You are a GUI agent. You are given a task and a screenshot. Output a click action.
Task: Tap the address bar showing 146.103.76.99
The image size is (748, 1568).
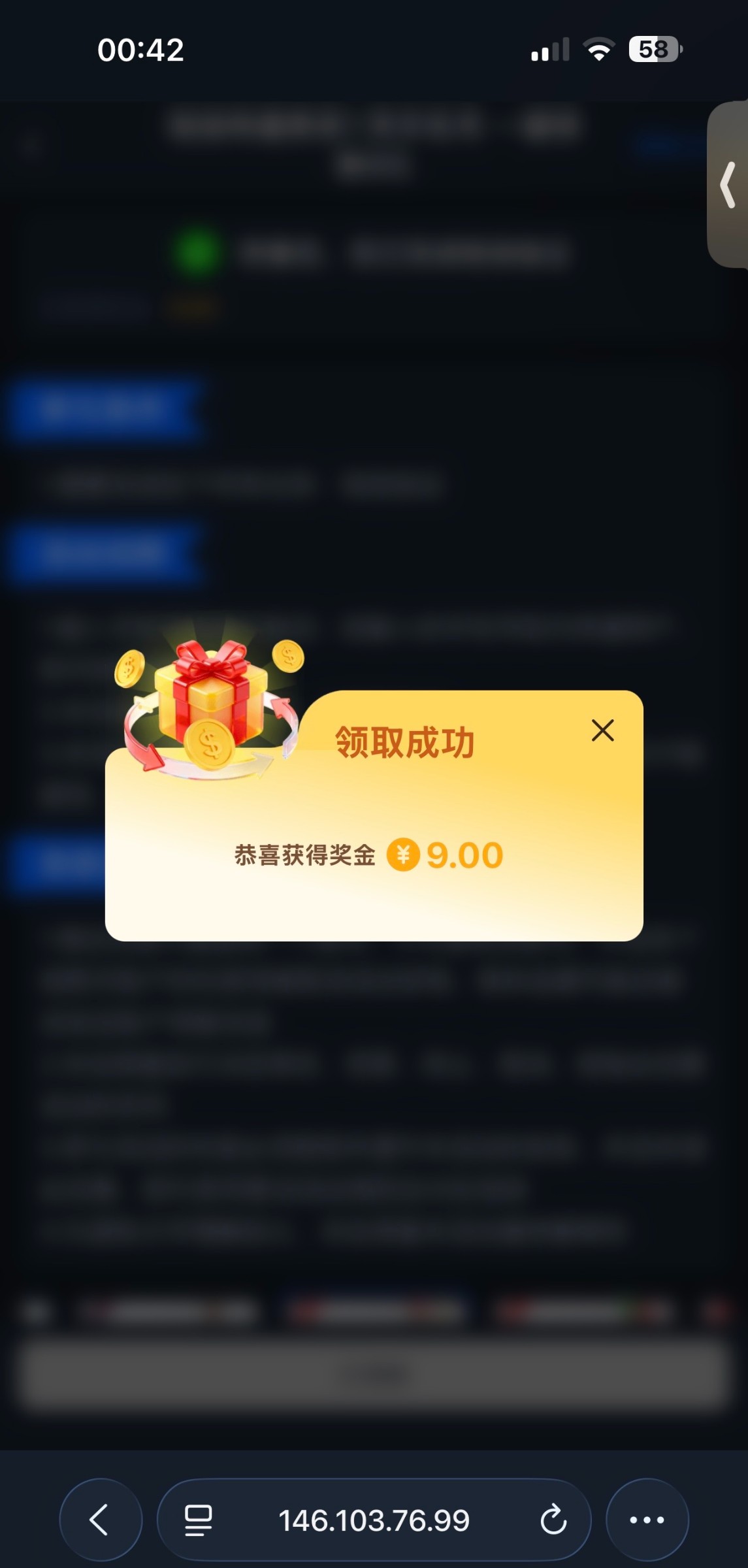pyautogui.click(x=374, y=1521)
